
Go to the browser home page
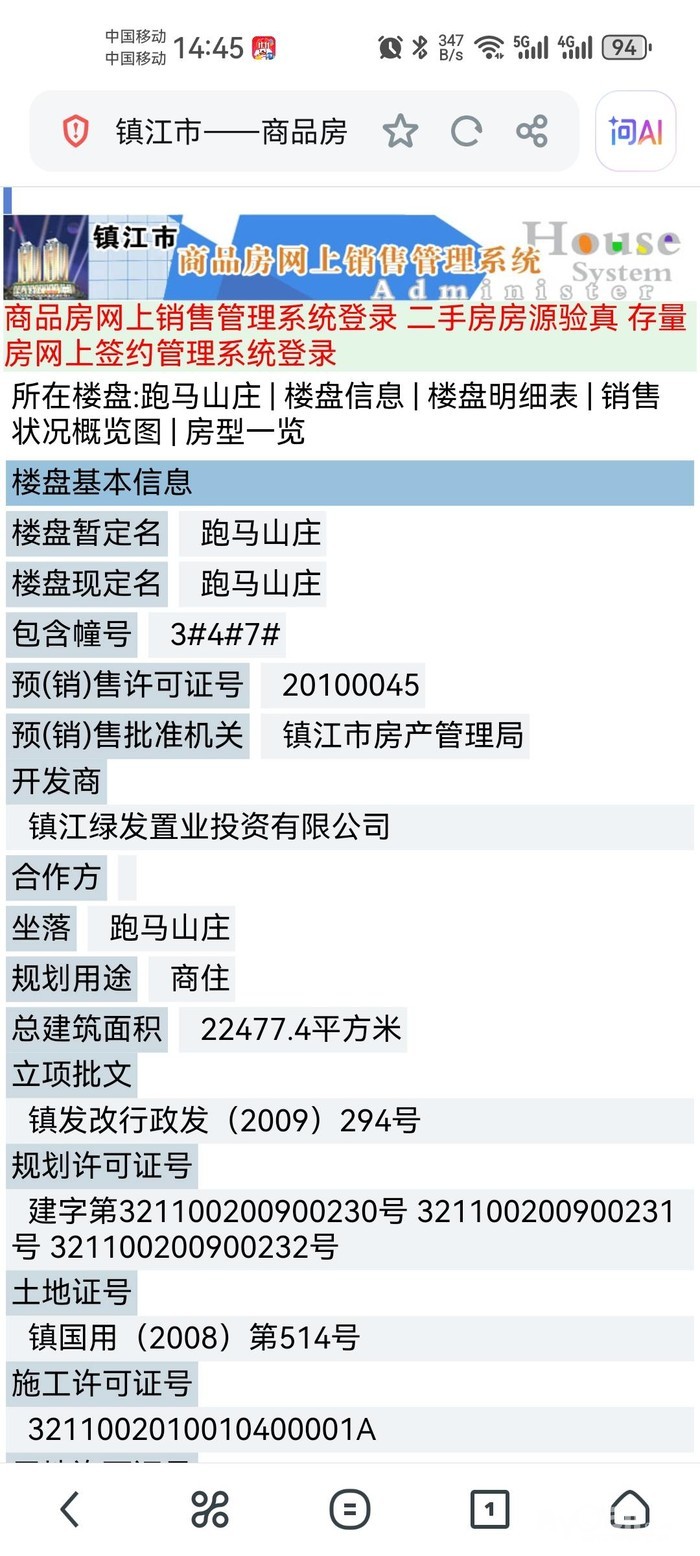pyautogui.click(x=630, y=1509)
